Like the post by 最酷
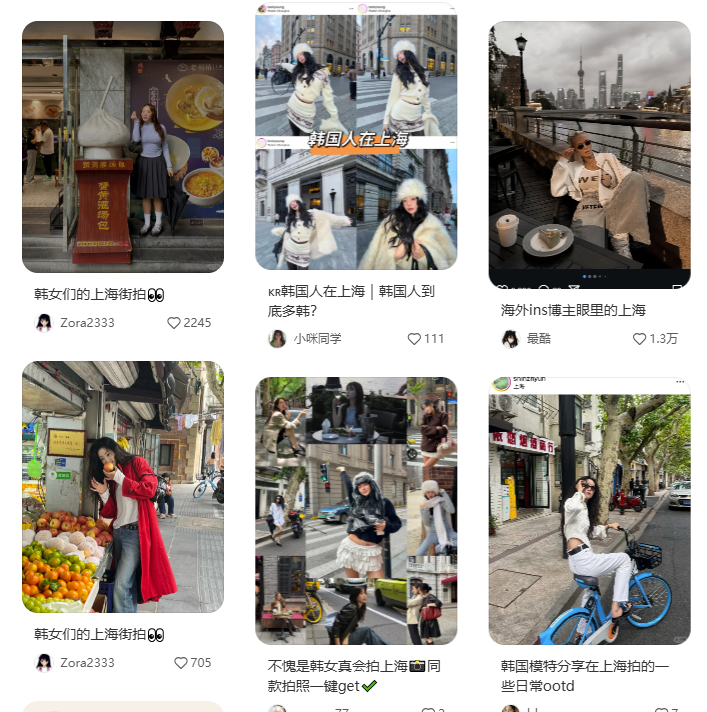Viewport: 707px width, 712px height. 640,339
